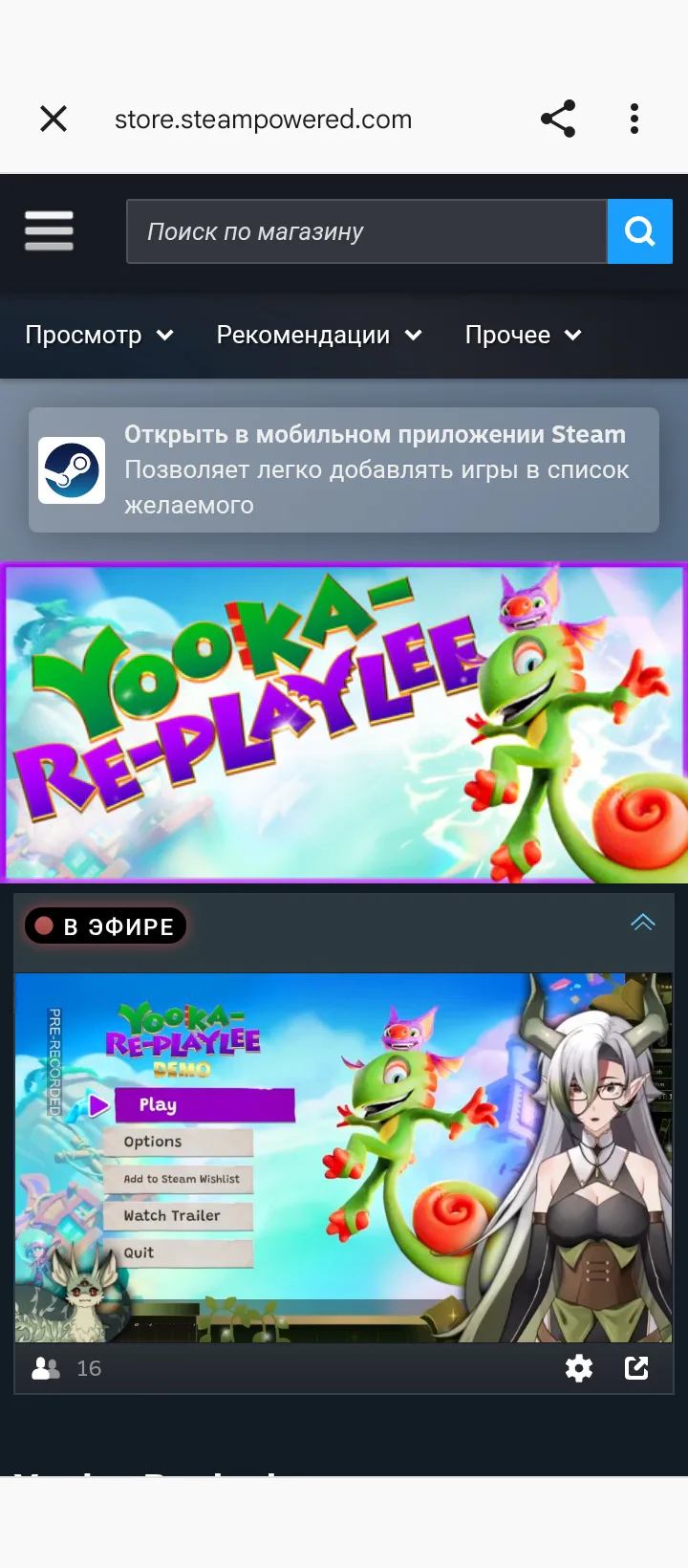This screenshot has width=688, height=1568.
Task: Pop out the broadcast into new window
Action: pyautogui.click(x=636, y=1368)
